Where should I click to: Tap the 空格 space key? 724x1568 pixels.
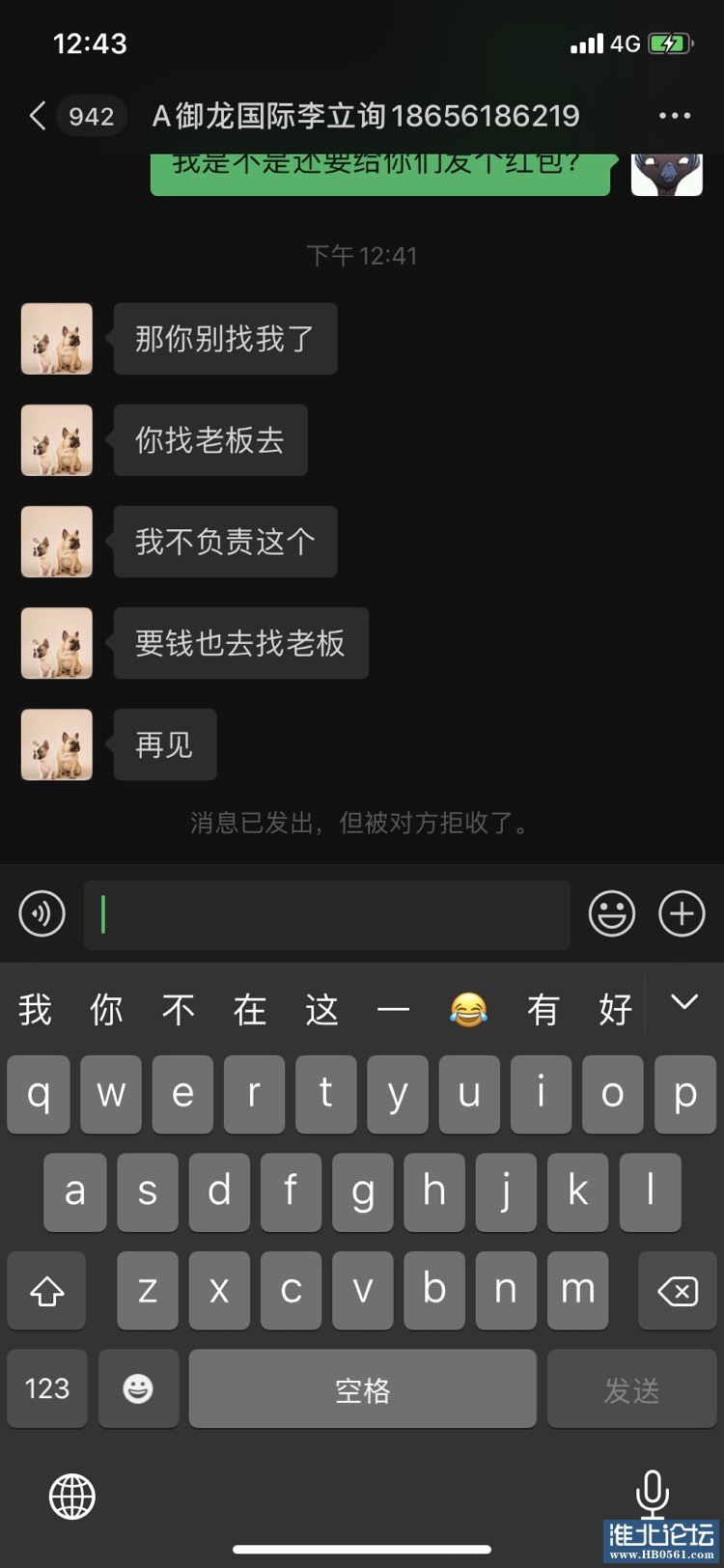coord(362,1388)
